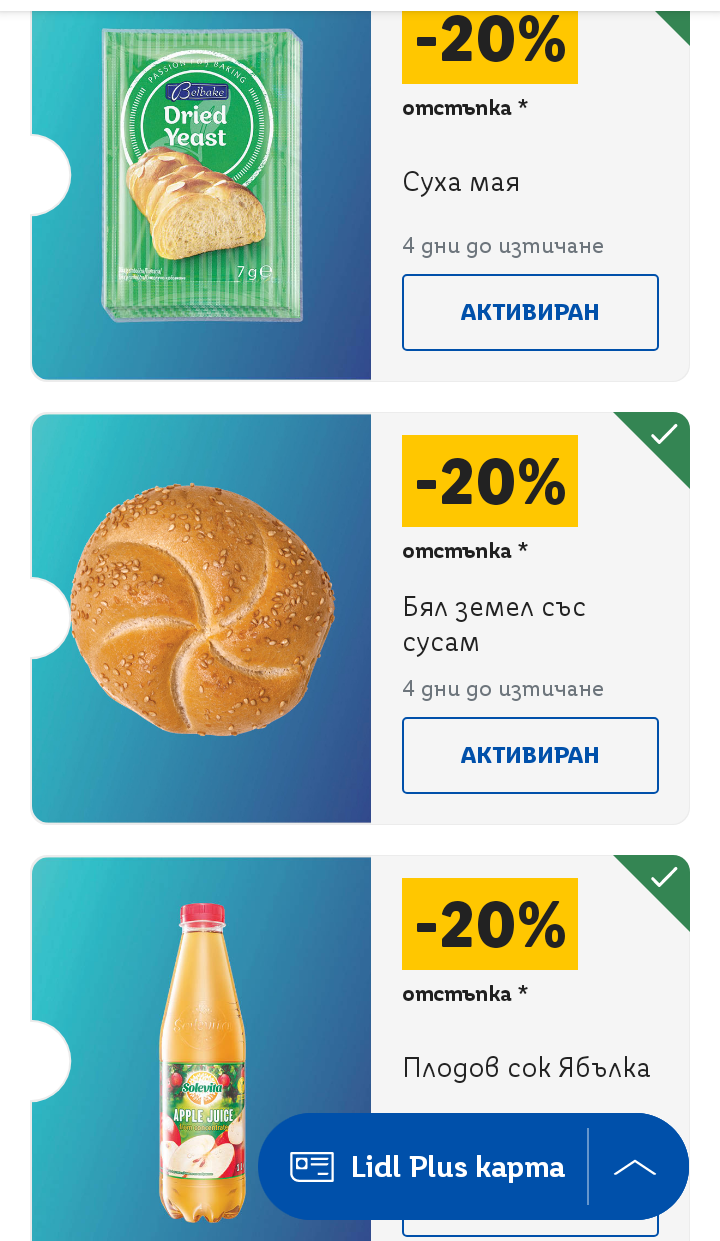This screenshot has width=720, height=1241.
Task: Open the Lidl Plus карта button
Action: [428, 1167]
